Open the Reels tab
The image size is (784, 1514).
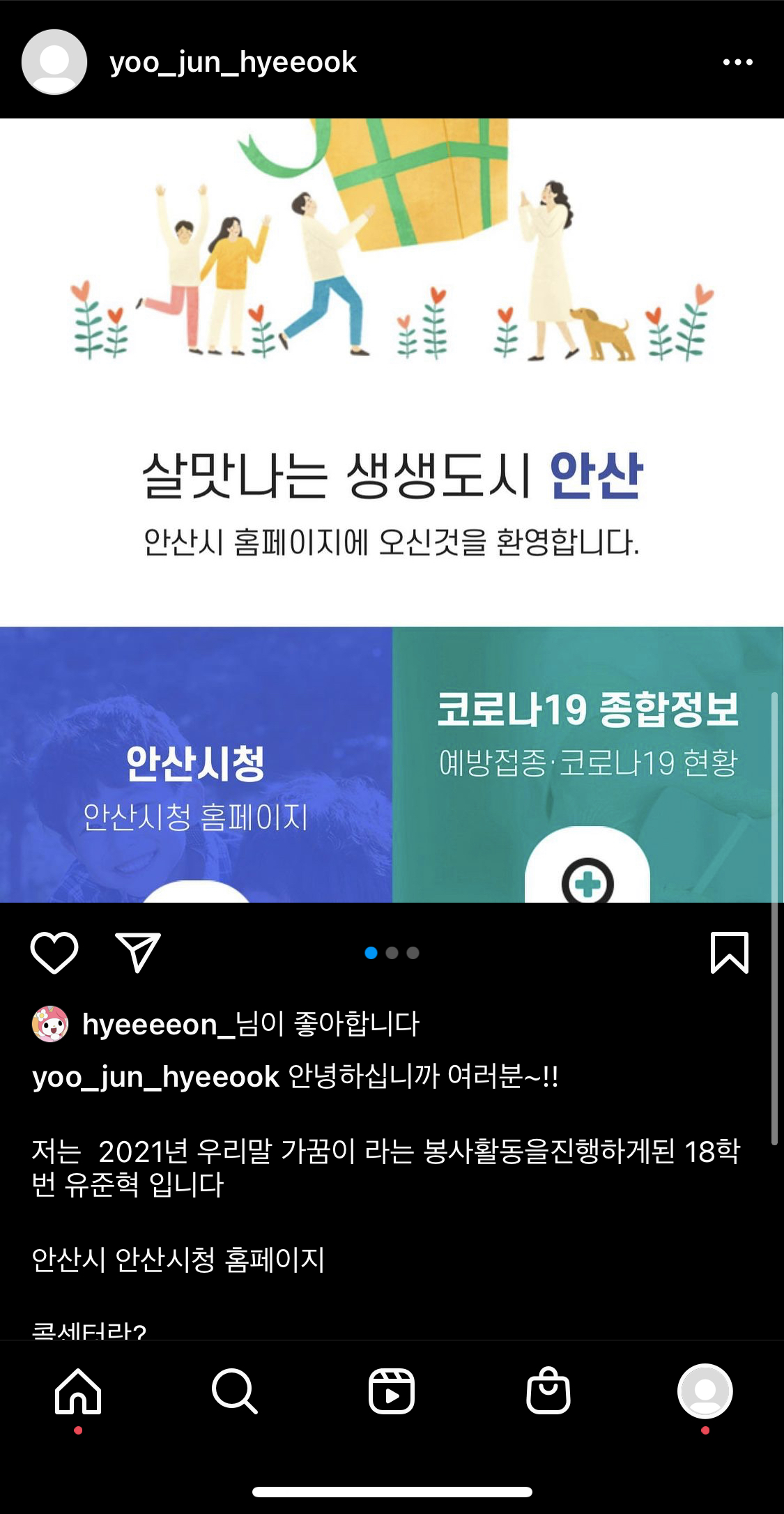click(392, 1391)
